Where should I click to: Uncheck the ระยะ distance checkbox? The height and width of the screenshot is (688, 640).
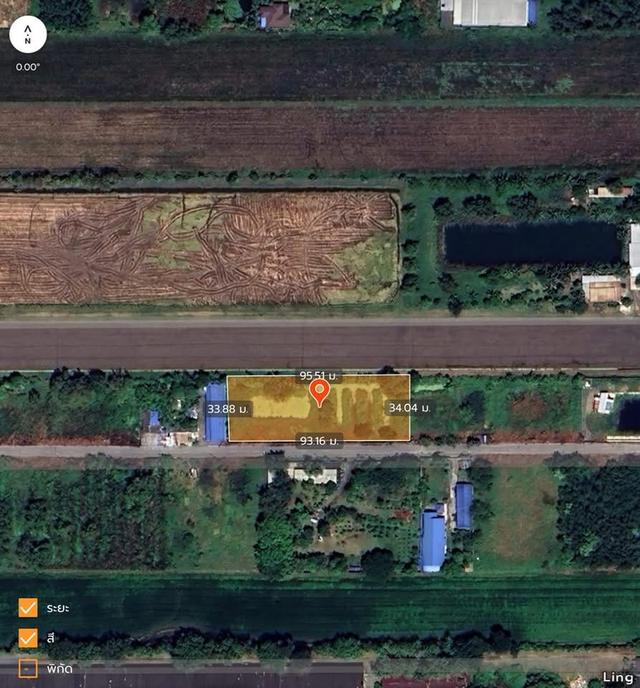(28, 608)
